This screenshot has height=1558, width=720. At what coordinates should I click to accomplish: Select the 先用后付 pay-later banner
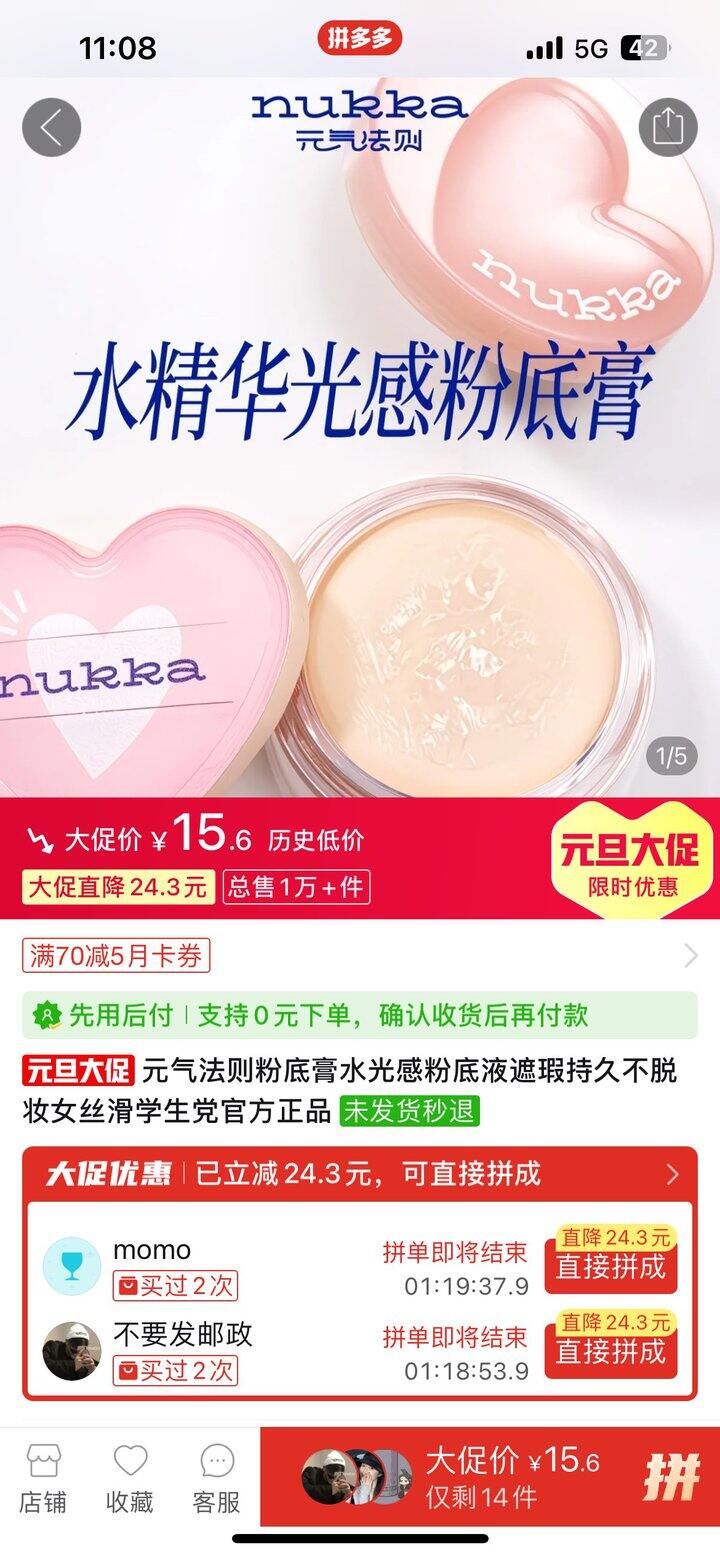(360, 1014)
